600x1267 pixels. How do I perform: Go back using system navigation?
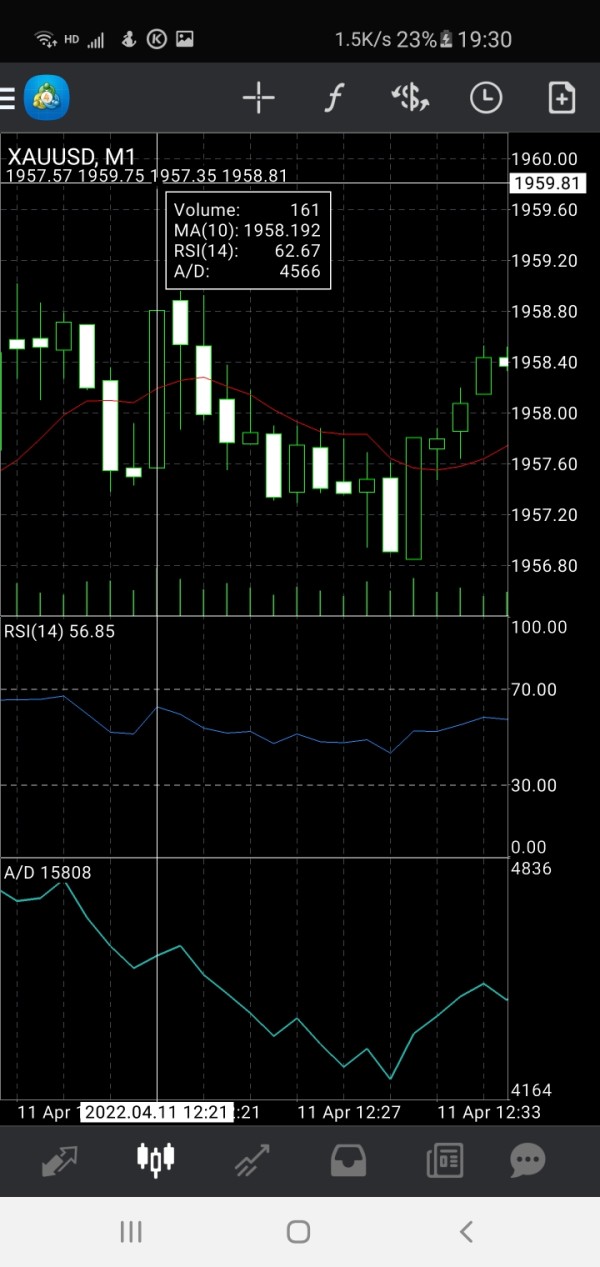pyautogui.click(x=465, y=1232)
